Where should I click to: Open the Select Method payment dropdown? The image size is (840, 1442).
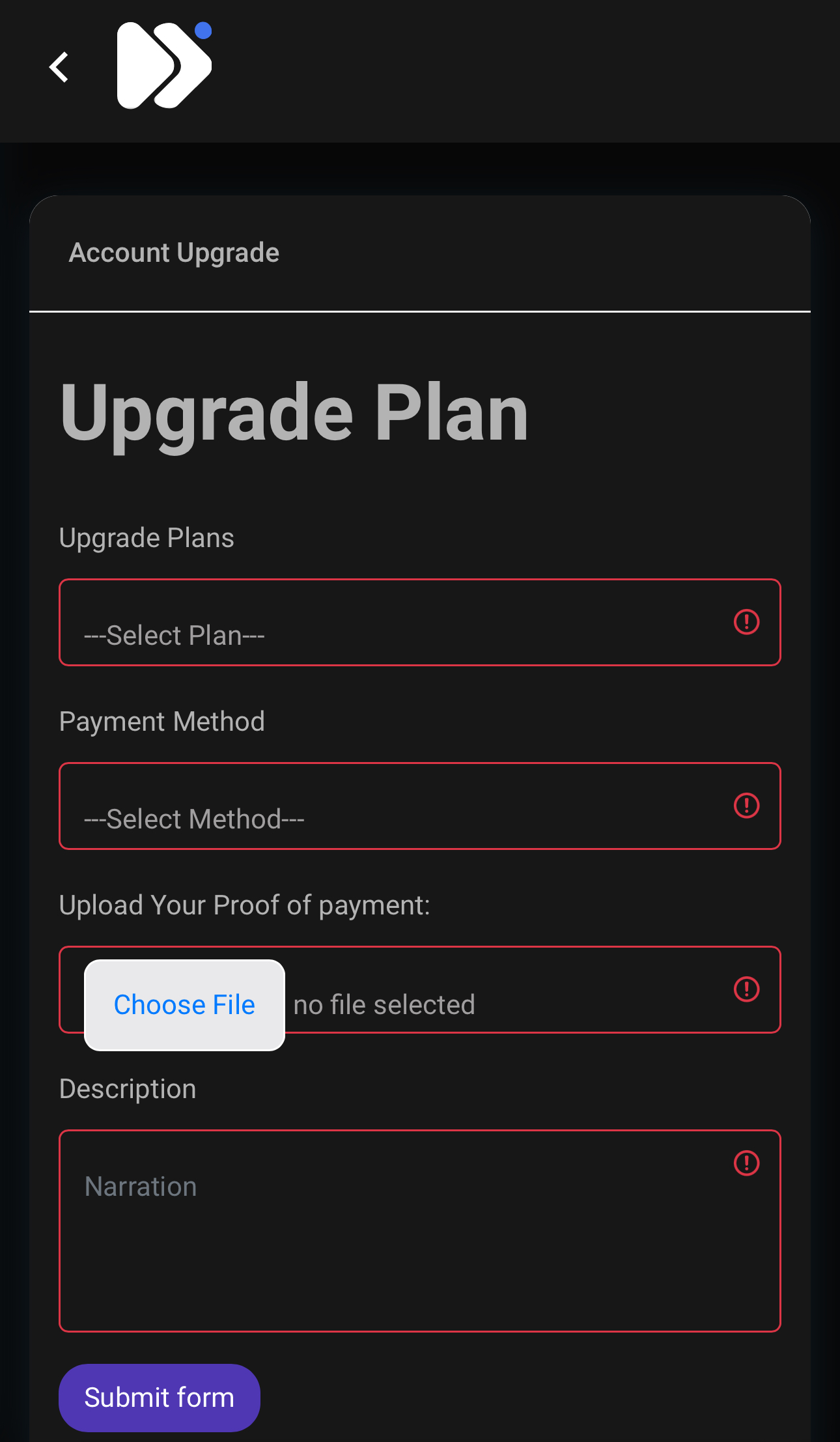click(420, 806)
